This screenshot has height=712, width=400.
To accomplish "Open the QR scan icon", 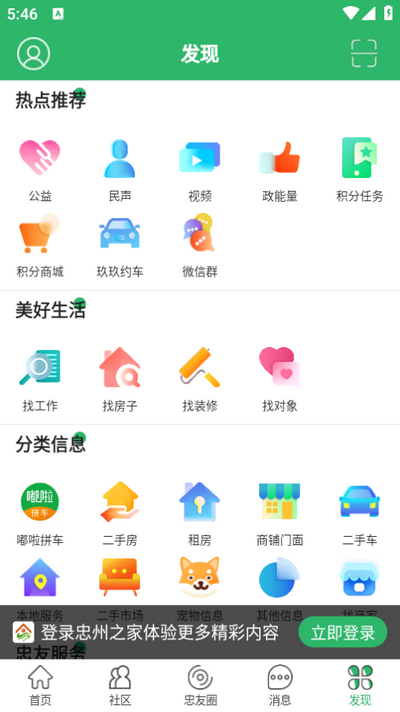I will [x=364, y=54].
